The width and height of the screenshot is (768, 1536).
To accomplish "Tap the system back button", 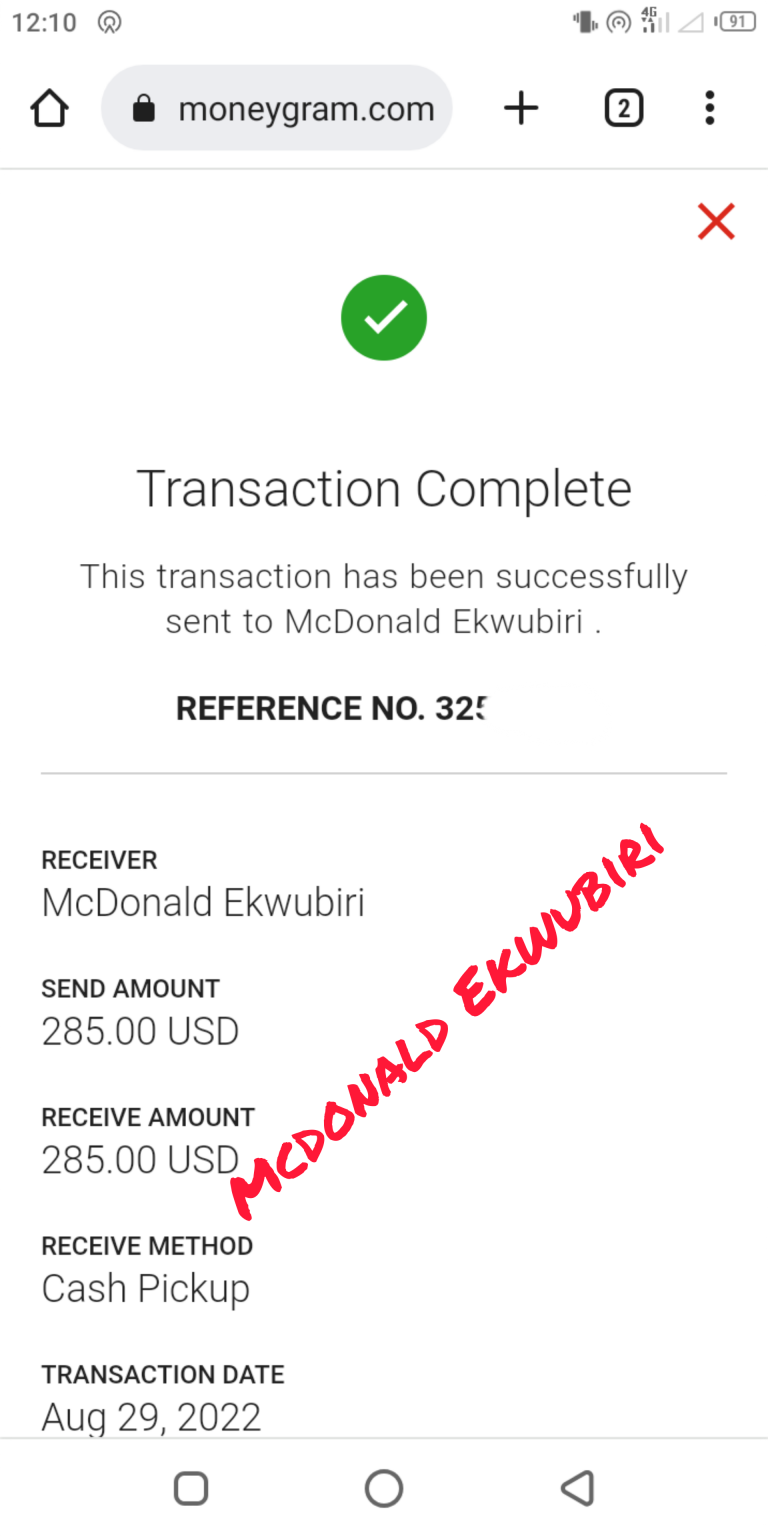I will coord(577,1488).
